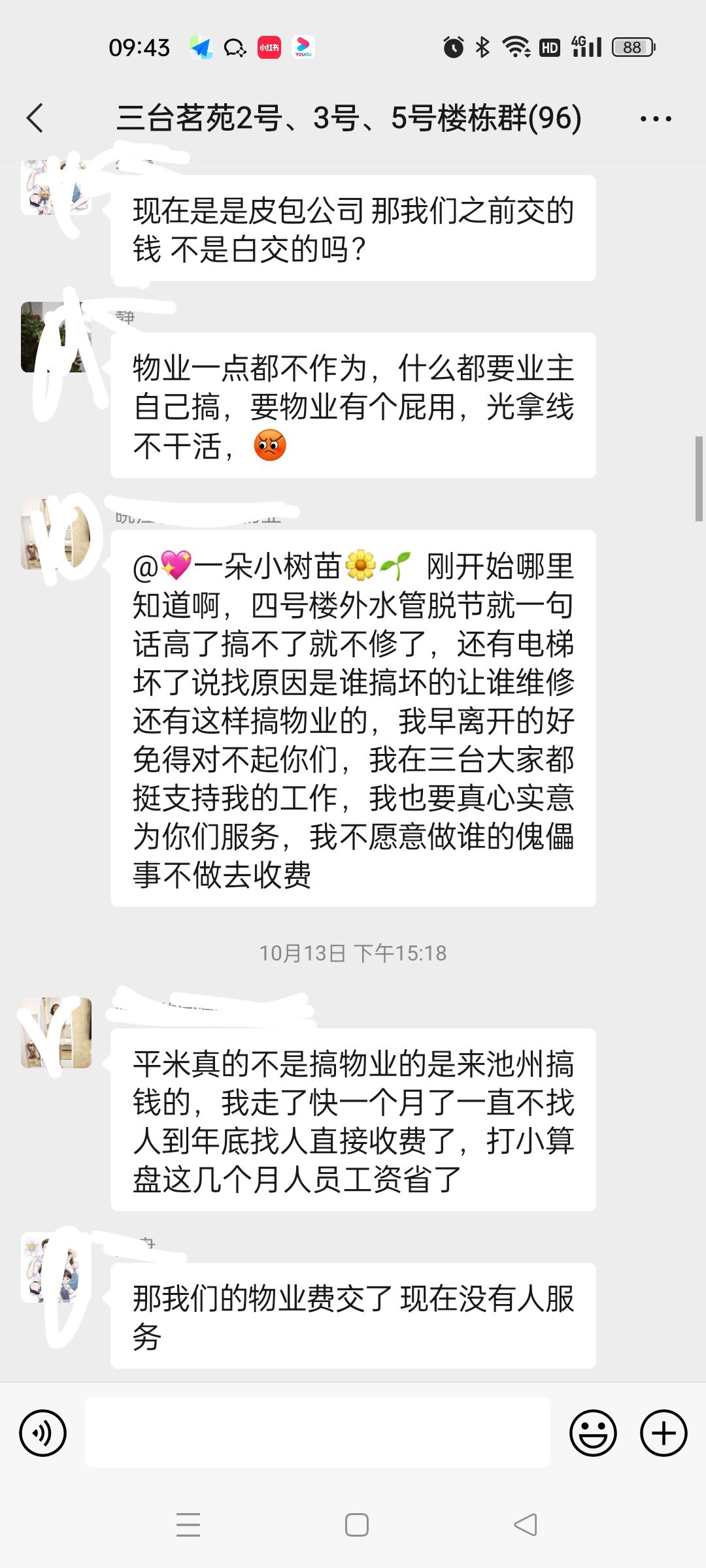Open recent apps from navigation bar
Screen dimensions: 706x1568
coord(188,1525)
